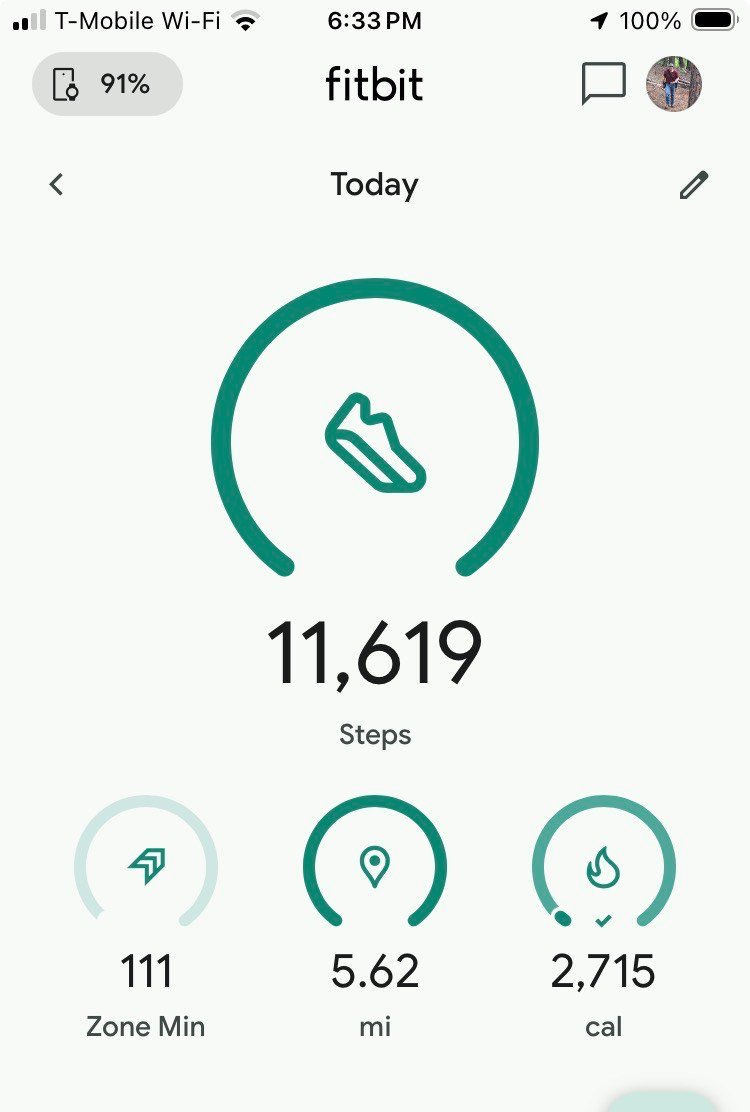Screen dimensions: 750x1112
Task: Open the device battery status chip
Action: click(x=107, y=85)
